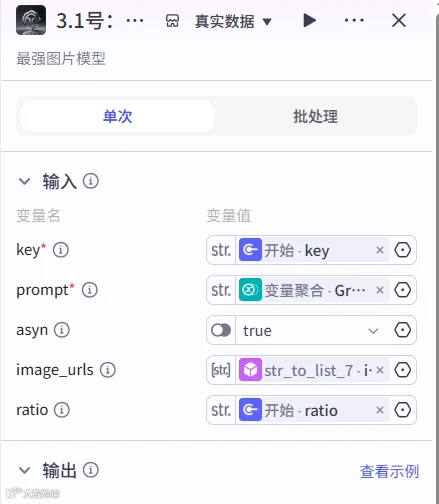Toggle the asyn input mode switch
Image resolution: width=439 pixels, height=504 pixels.
[x=221, y=330]
